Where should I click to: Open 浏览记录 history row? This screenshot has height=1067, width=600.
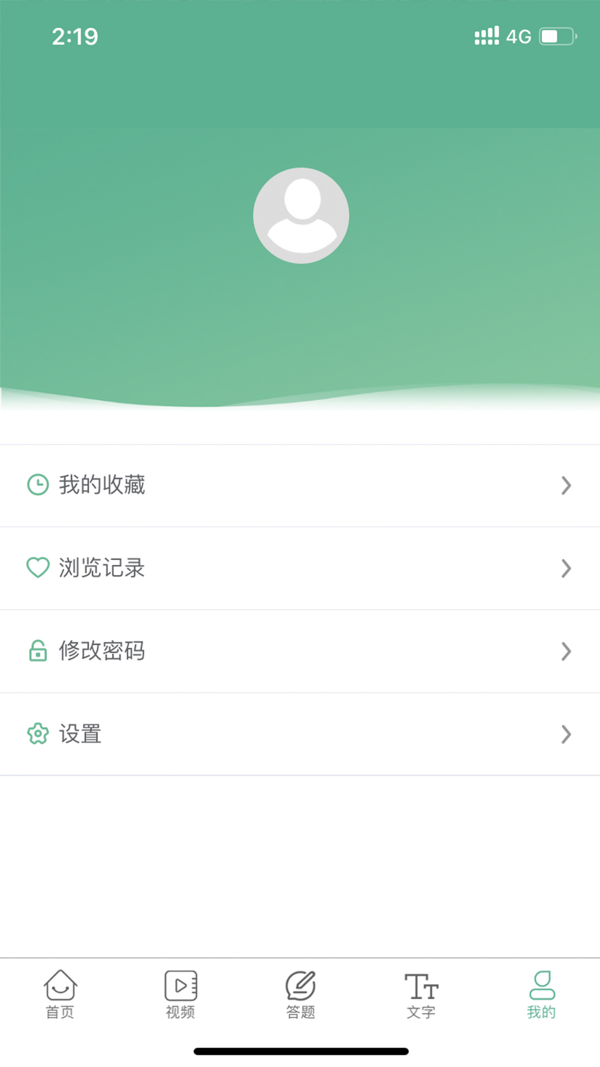point(300,568)
